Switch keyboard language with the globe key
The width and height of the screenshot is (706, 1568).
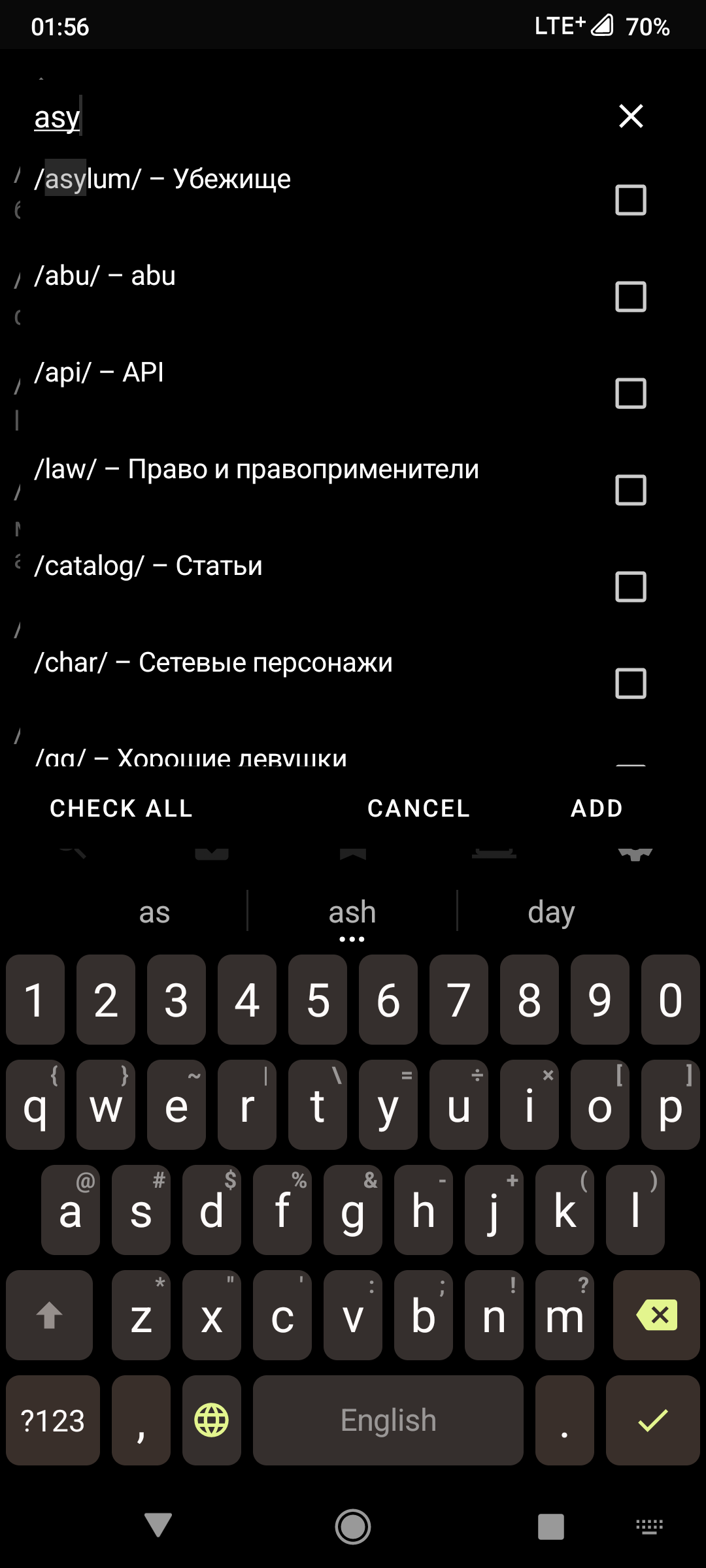[x=211, y=1420]
